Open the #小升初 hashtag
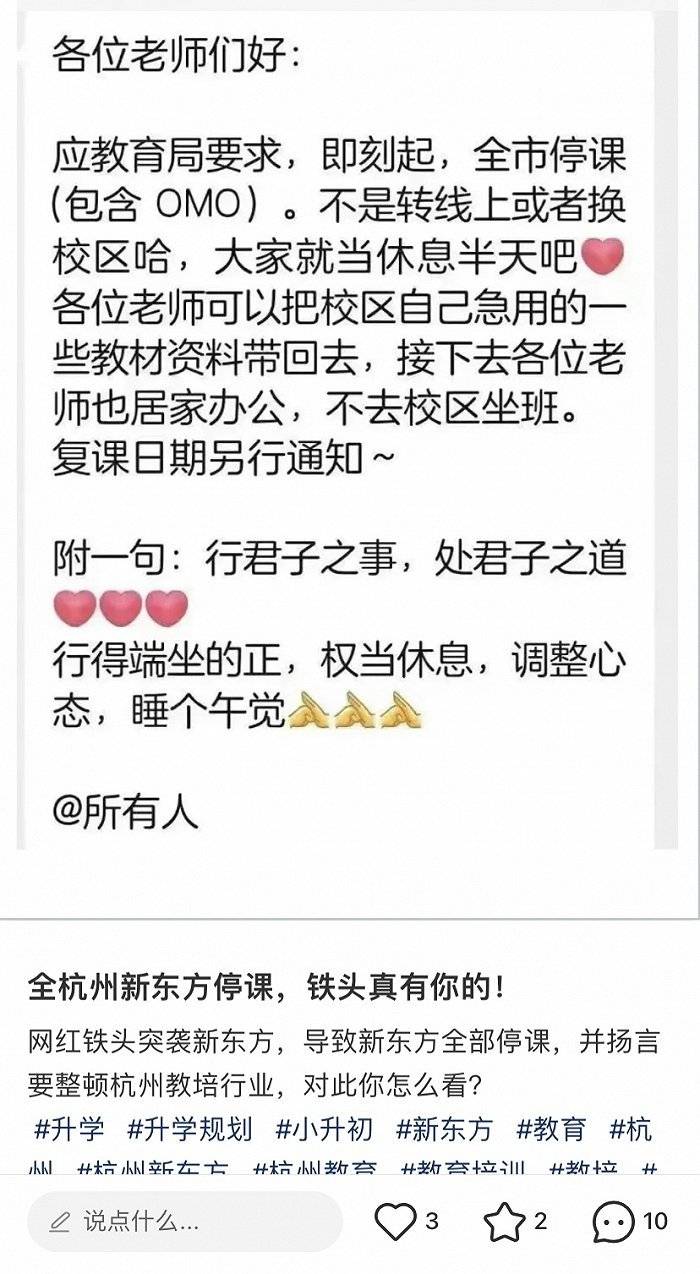700x1274 pixels. coord(324,1130)
